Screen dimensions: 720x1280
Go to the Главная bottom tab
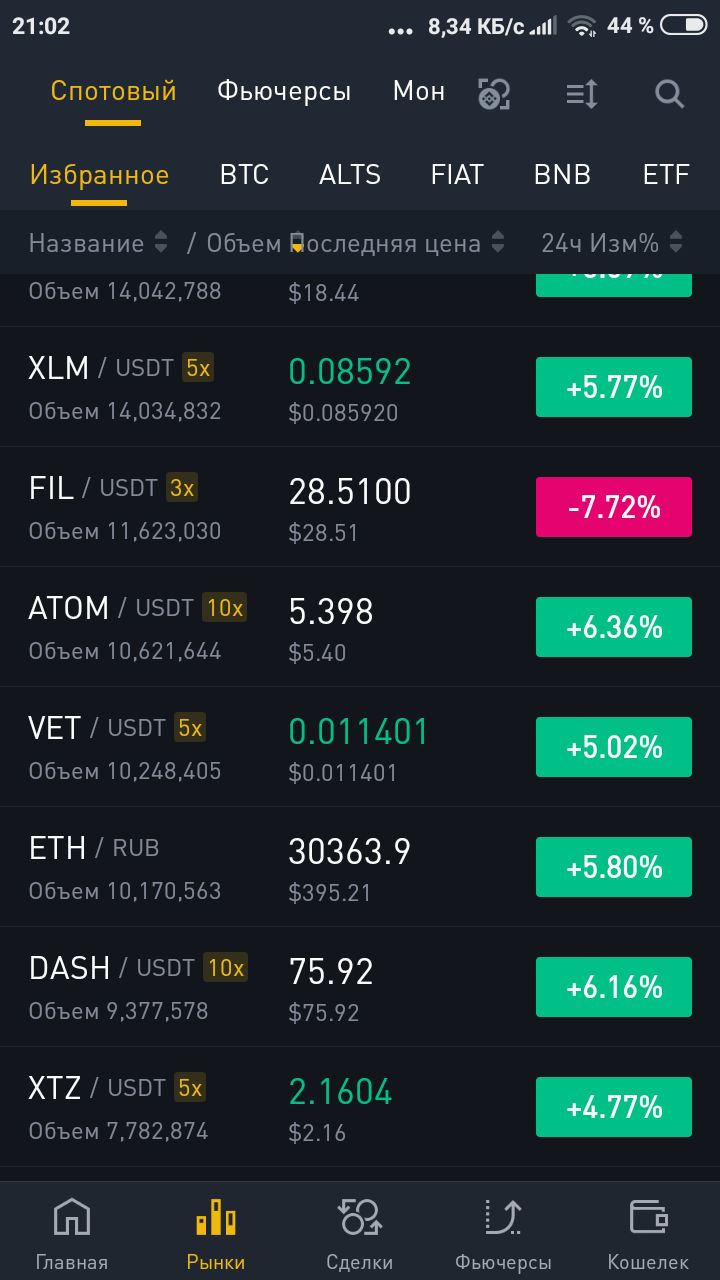coord(72,1233)
